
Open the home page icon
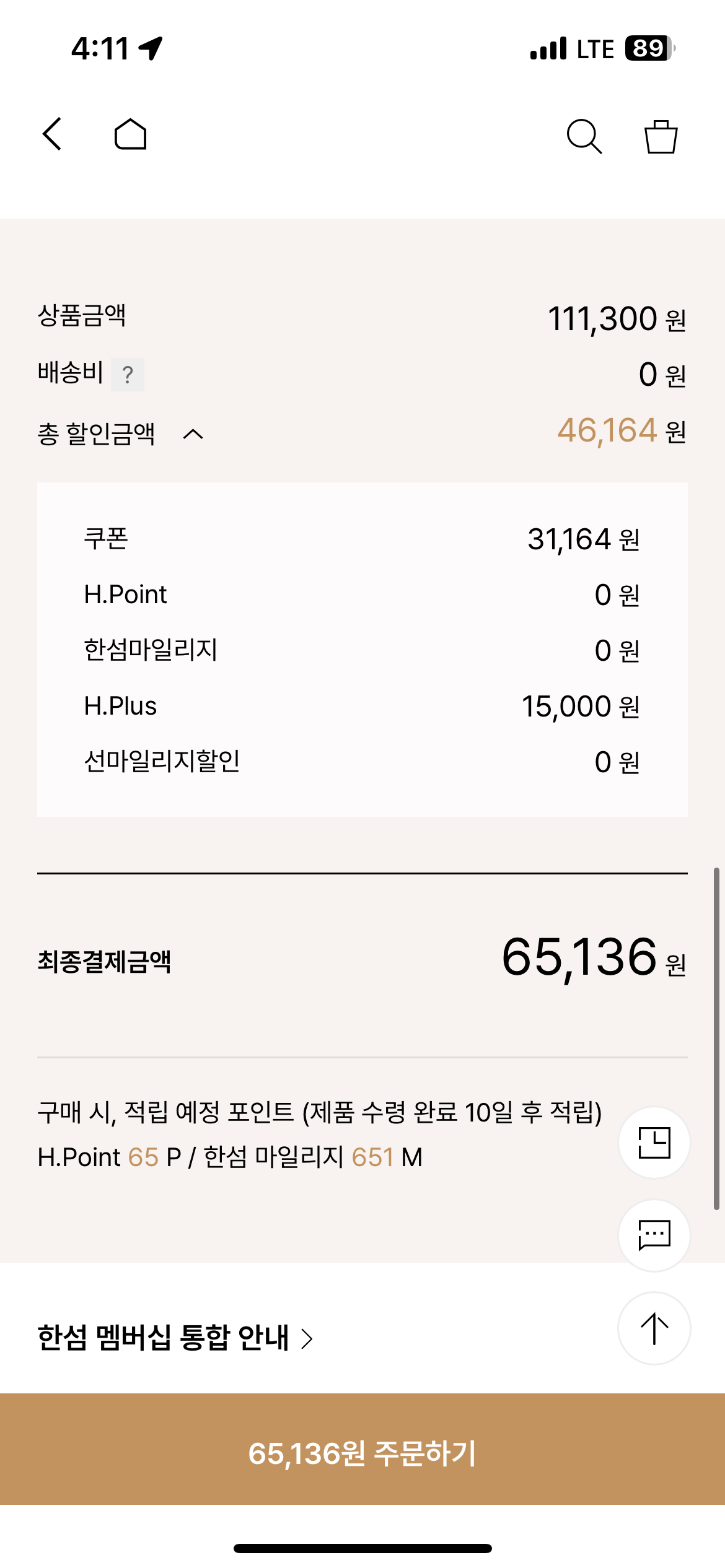130,134
